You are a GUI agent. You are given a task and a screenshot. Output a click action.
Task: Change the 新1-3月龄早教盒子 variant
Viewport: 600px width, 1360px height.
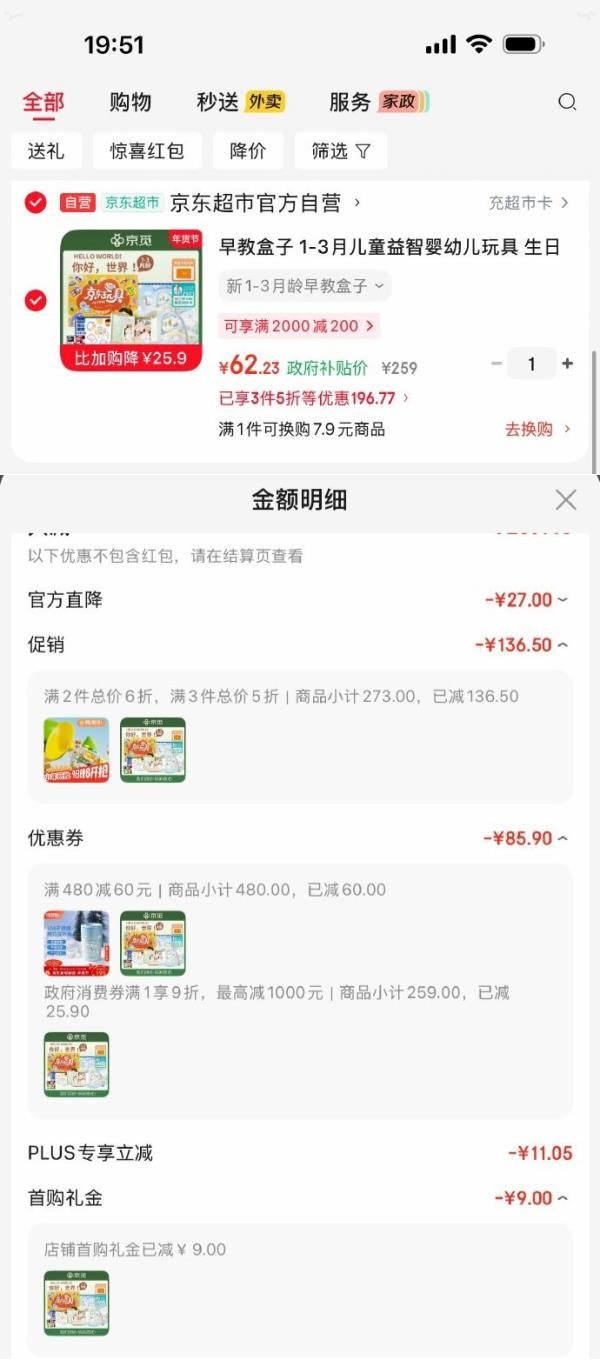tap(305, 286)
